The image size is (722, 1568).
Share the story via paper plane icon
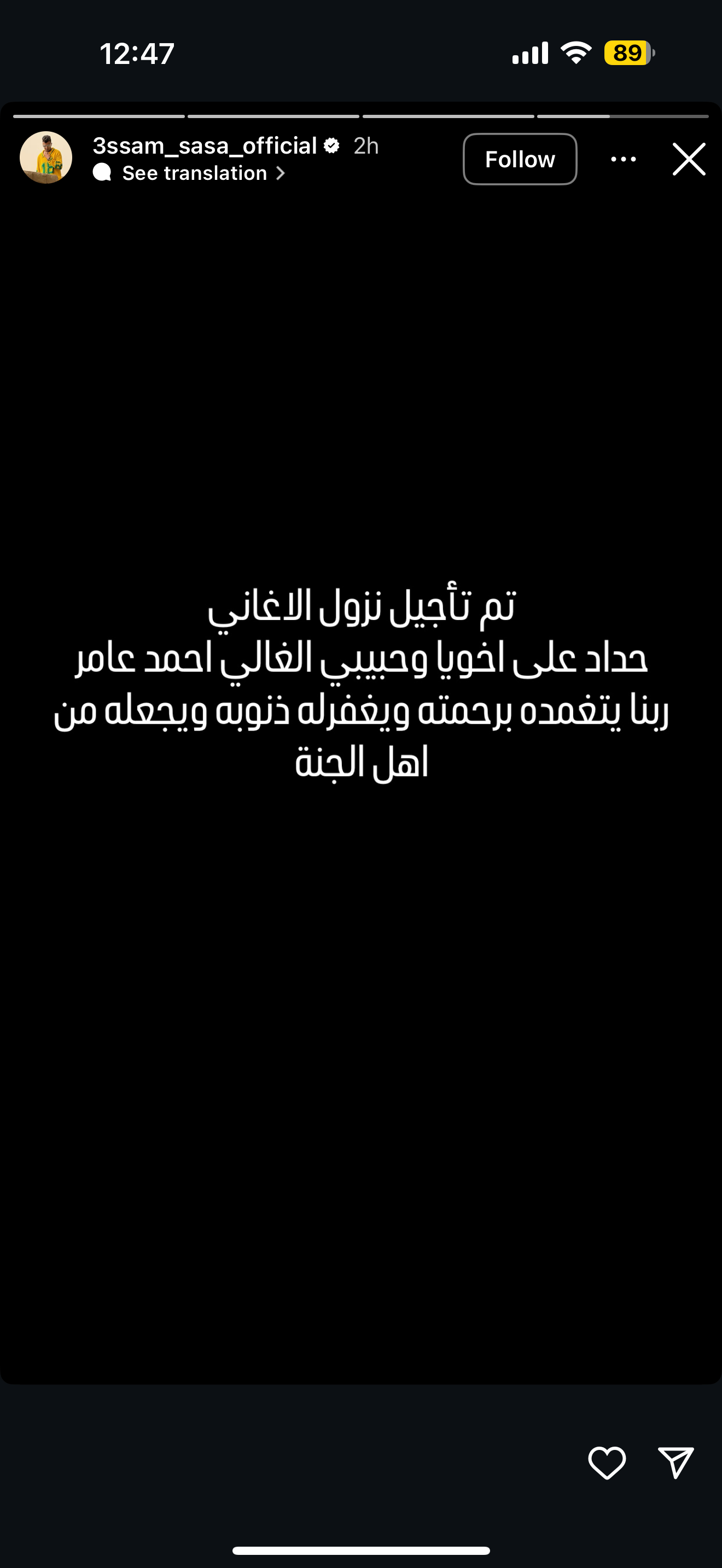tap(676, 1462)
